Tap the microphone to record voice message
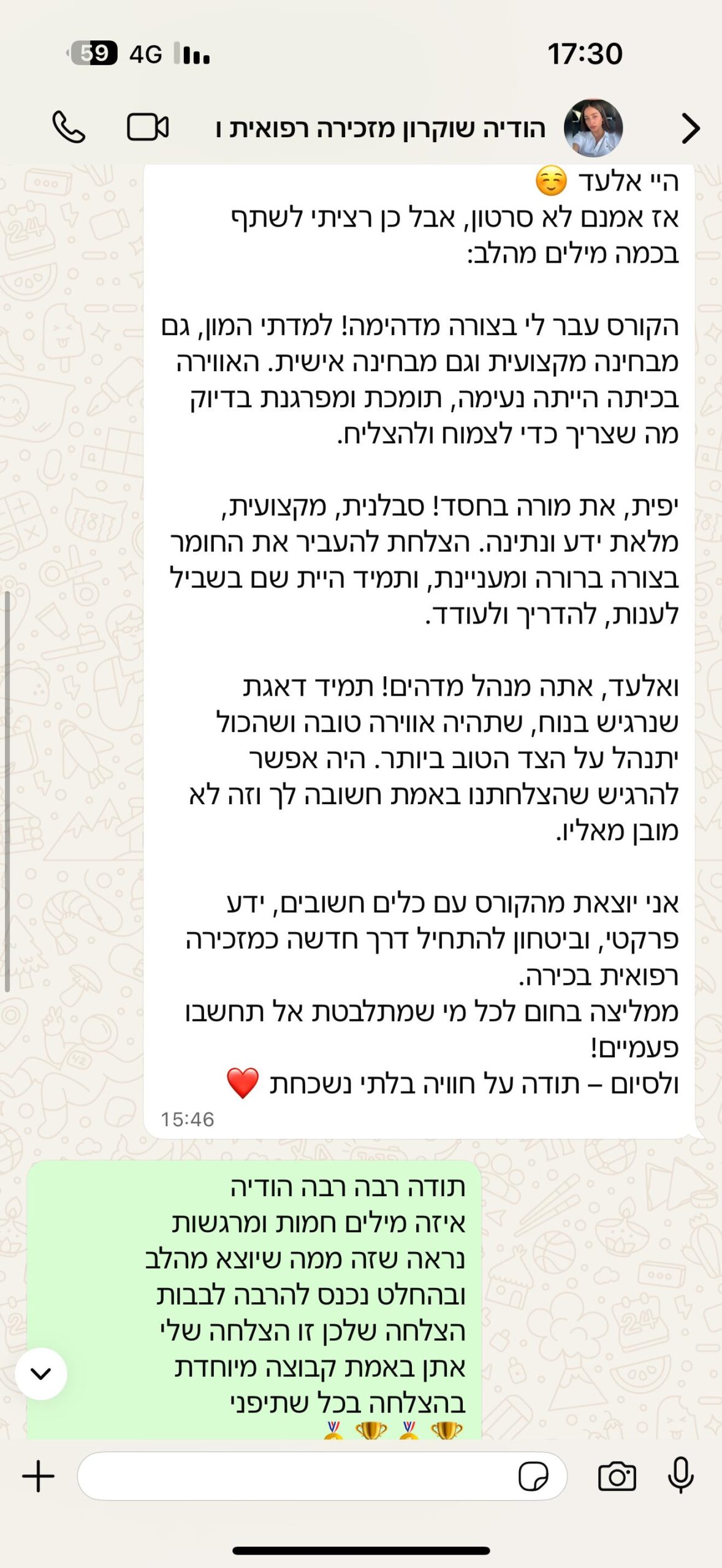The image size is (722, 1568). click(x=681, y=1476)
